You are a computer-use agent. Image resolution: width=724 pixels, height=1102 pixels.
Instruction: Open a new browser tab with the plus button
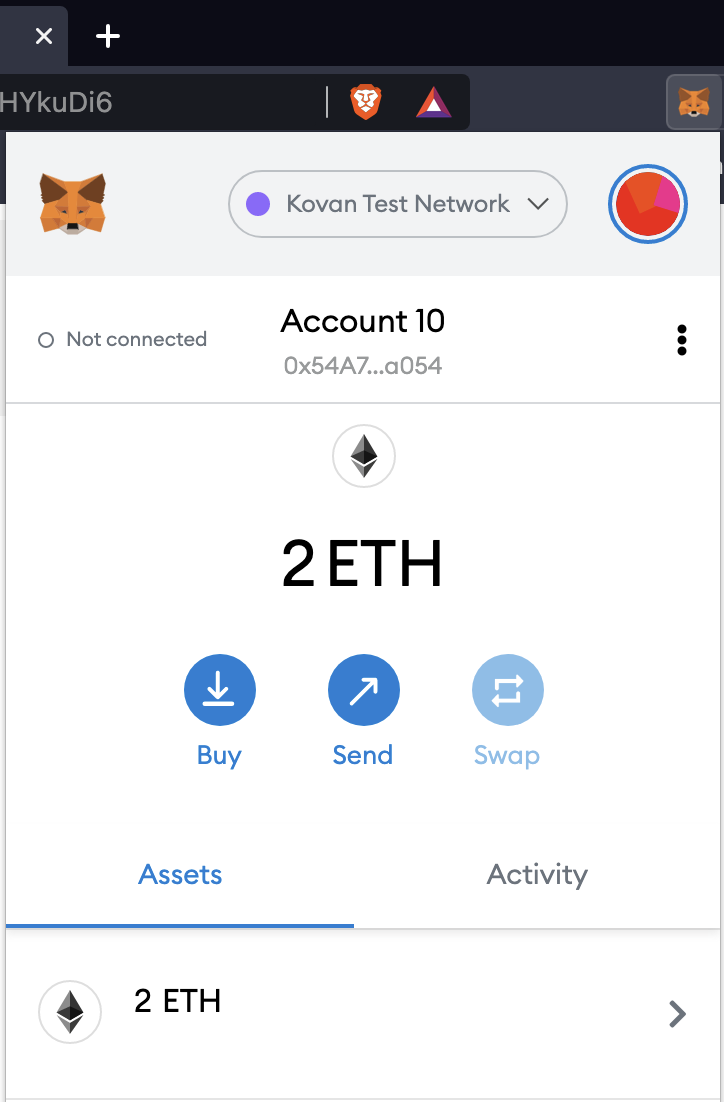click(x=107, y=36)
